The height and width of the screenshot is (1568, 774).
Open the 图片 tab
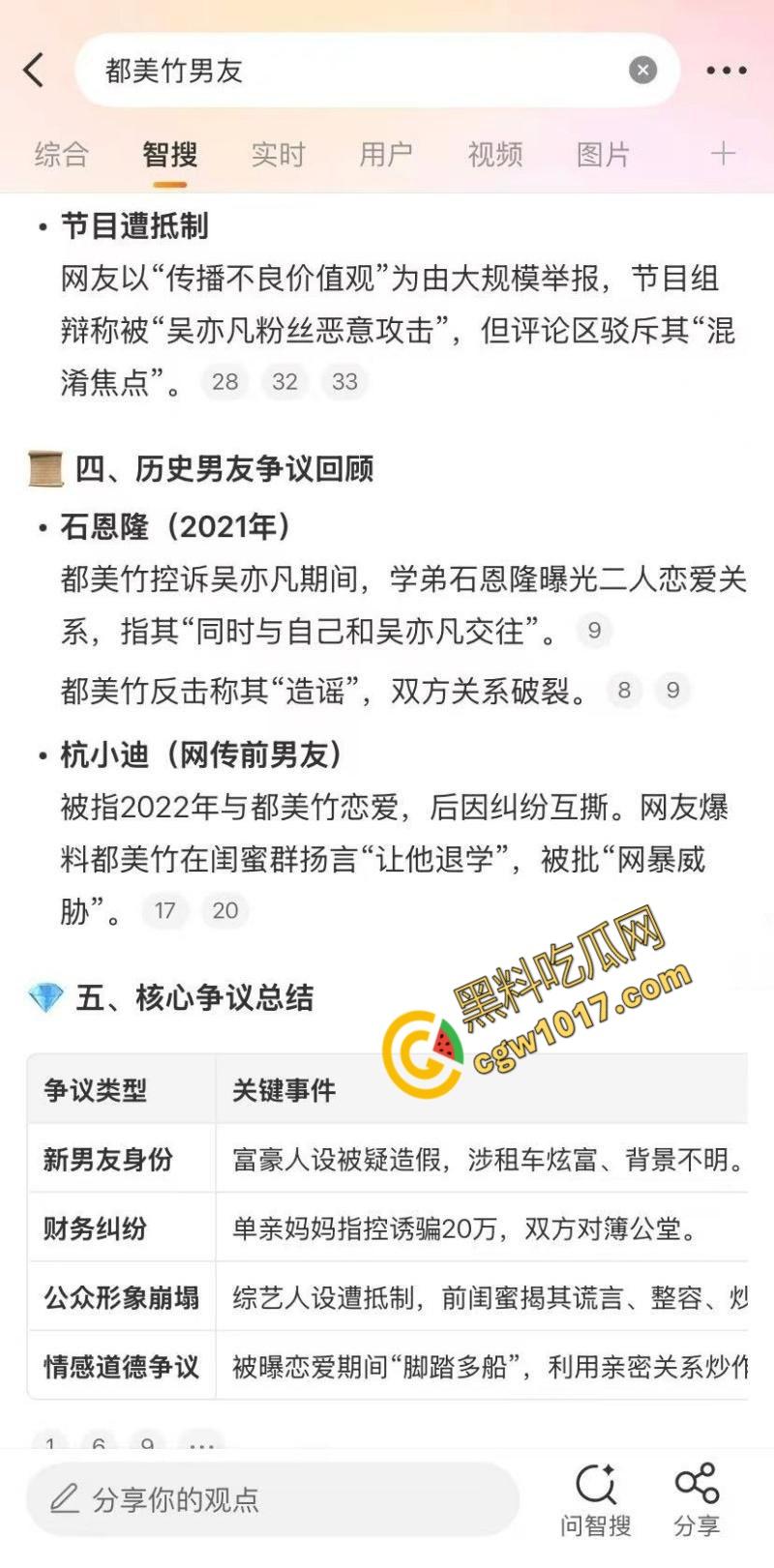[603, 154]
